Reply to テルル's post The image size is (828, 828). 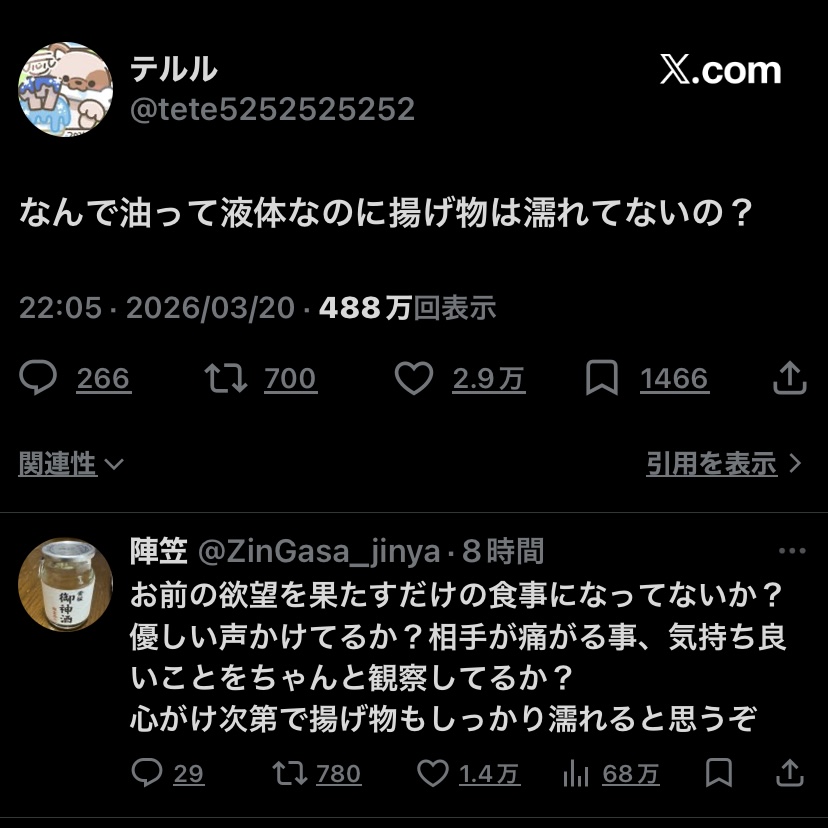38,378
